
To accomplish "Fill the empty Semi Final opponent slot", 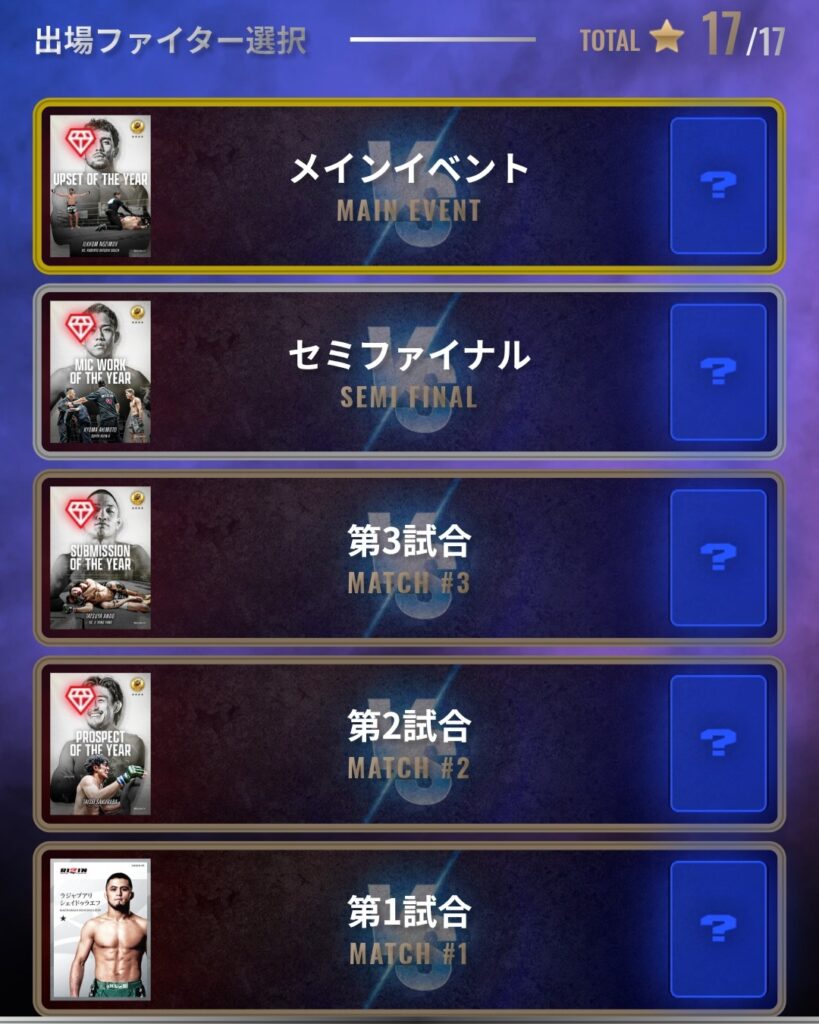I will 718,372.
